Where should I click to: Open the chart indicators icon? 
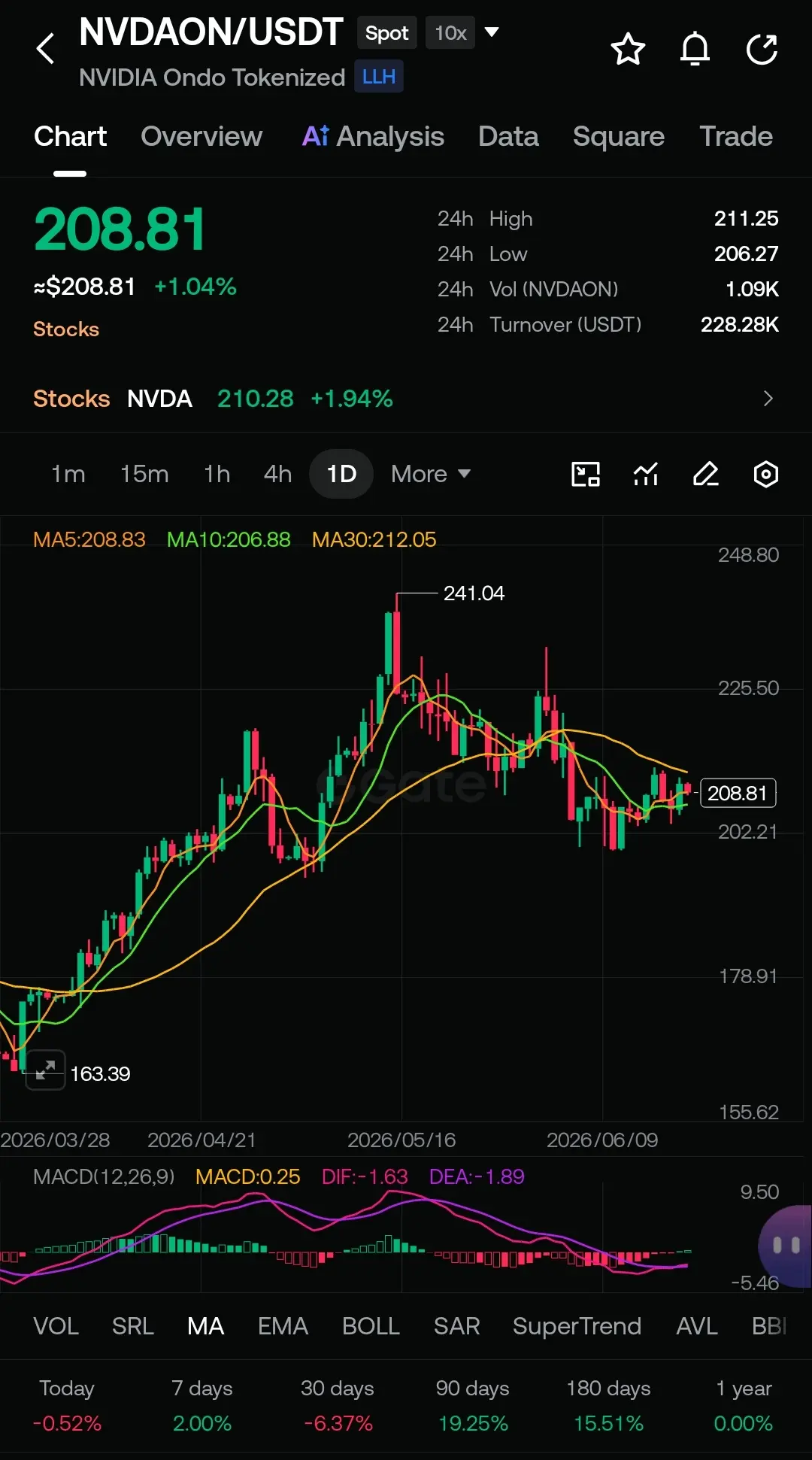(x=646, y=474)
